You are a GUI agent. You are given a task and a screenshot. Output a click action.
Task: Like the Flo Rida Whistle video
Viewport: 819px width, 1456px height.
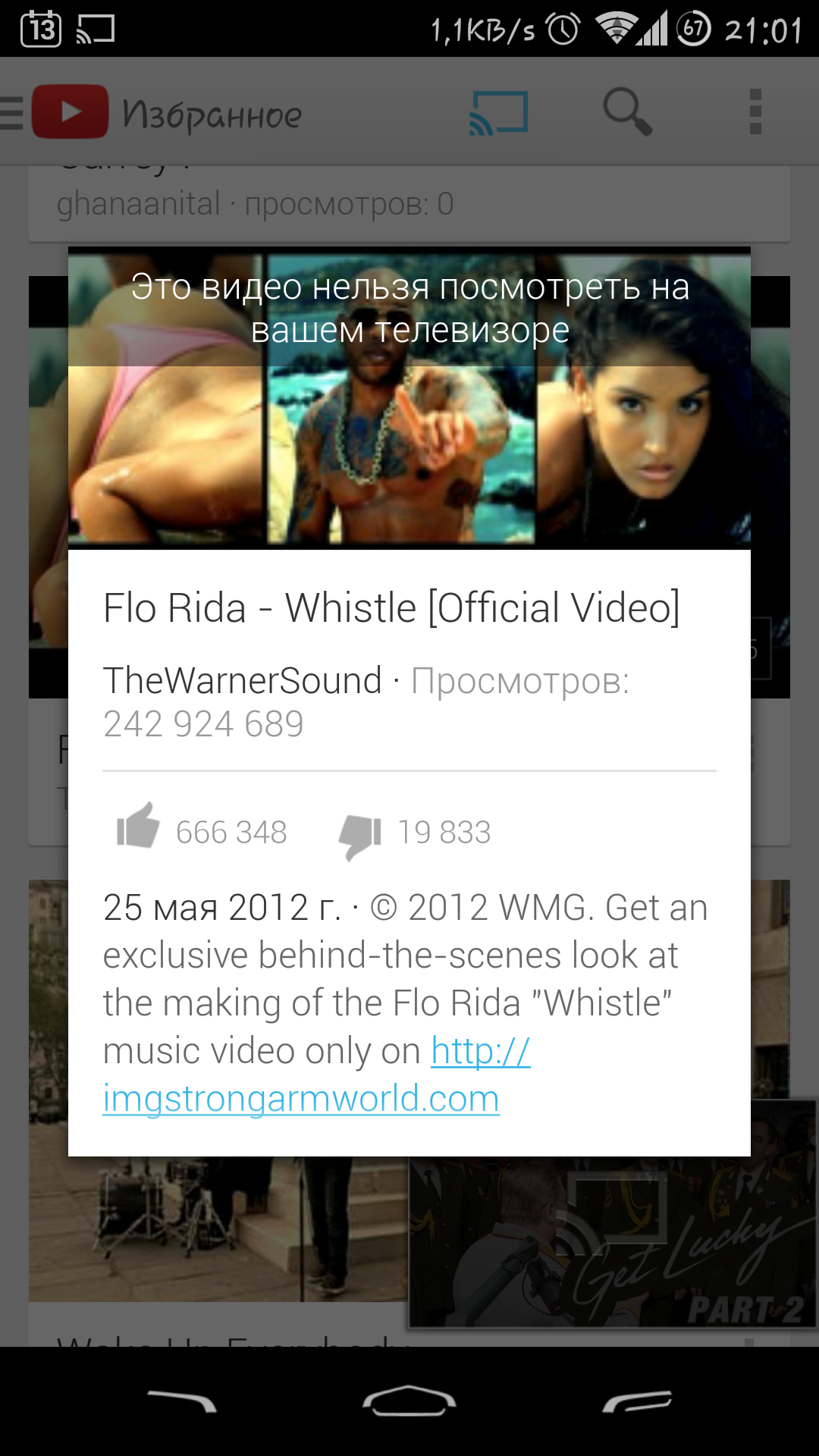138,828
